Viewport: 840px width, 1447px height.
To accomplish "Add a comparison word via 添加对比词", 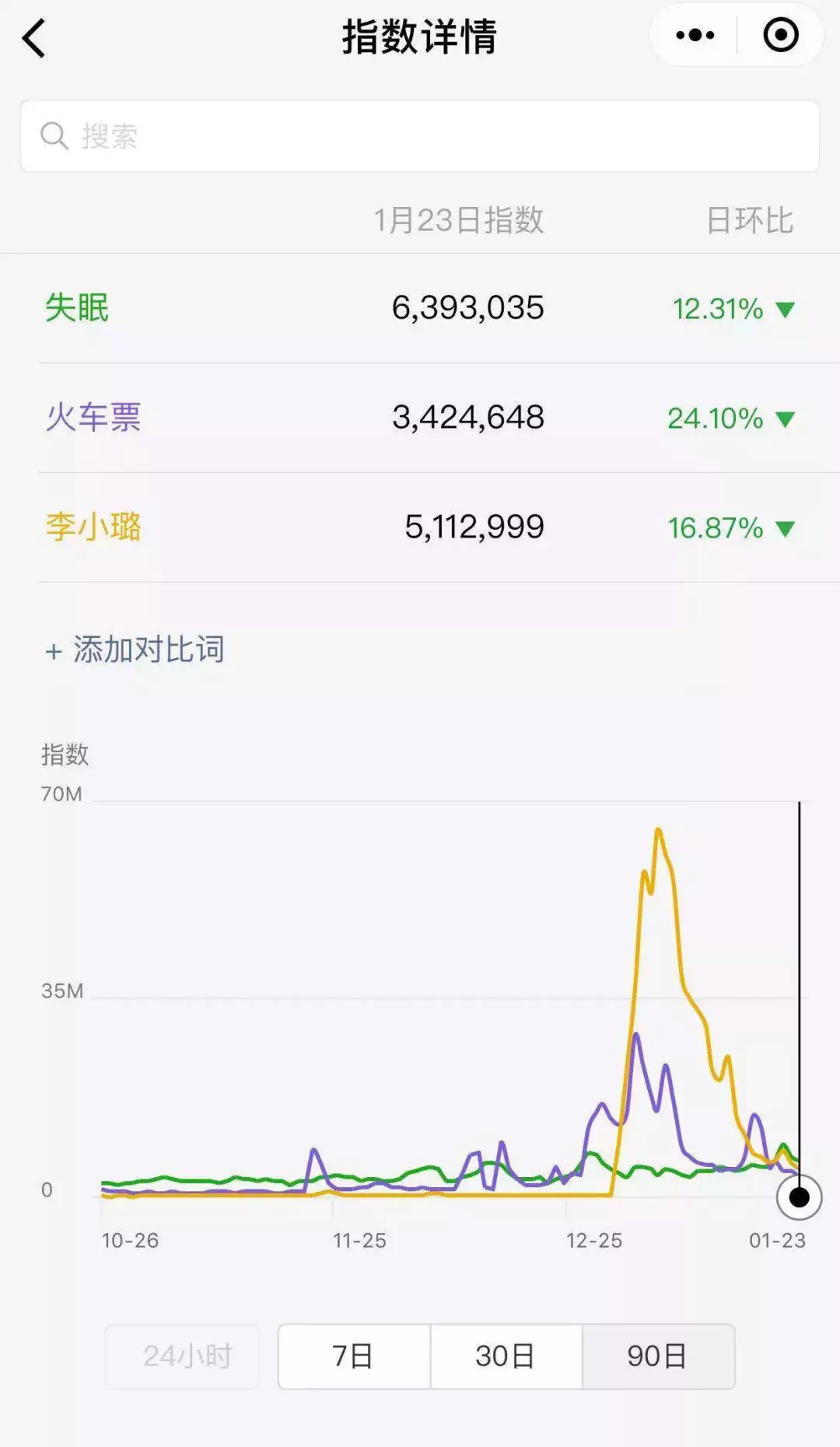I will point(135,649).
